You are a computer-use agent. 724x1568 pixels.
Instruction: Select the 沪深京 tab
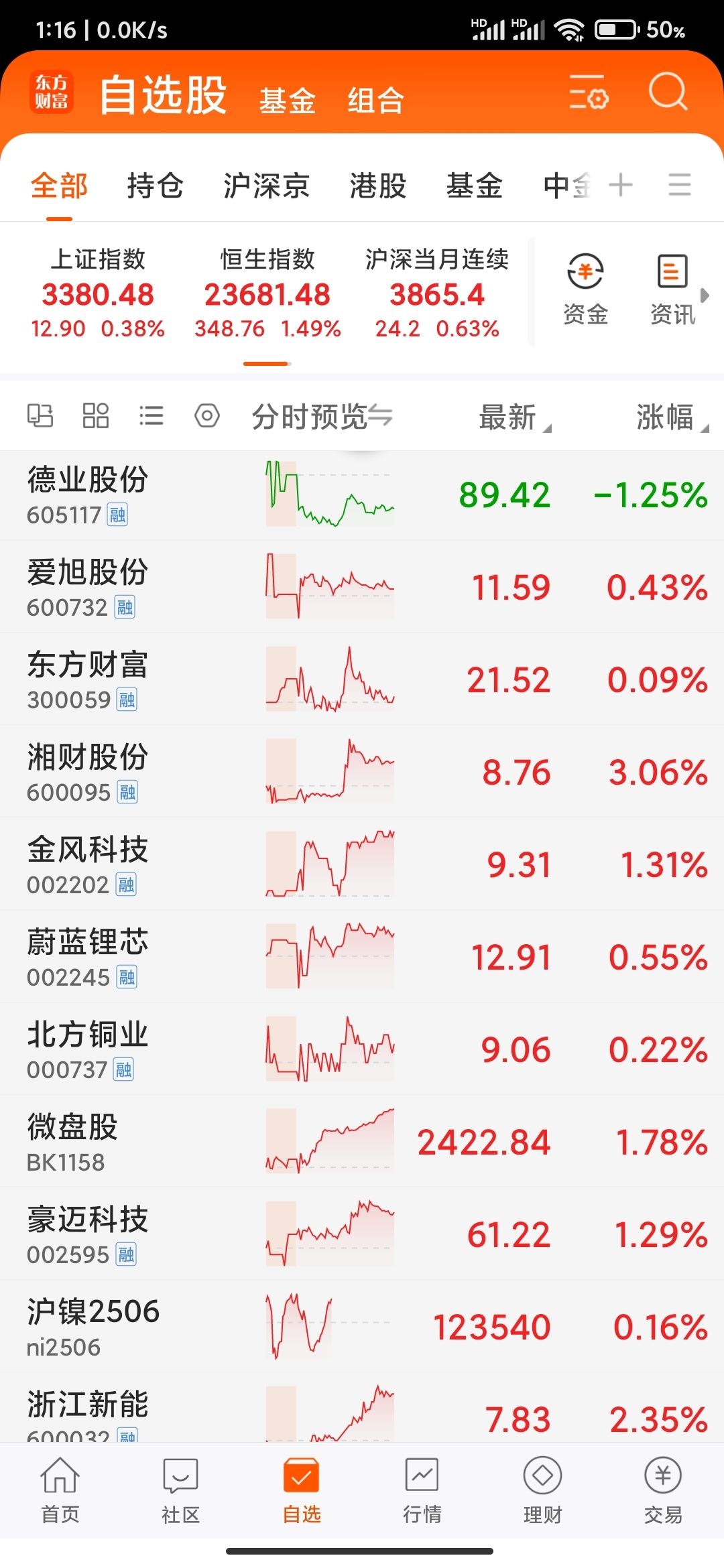tap(267, 186)
